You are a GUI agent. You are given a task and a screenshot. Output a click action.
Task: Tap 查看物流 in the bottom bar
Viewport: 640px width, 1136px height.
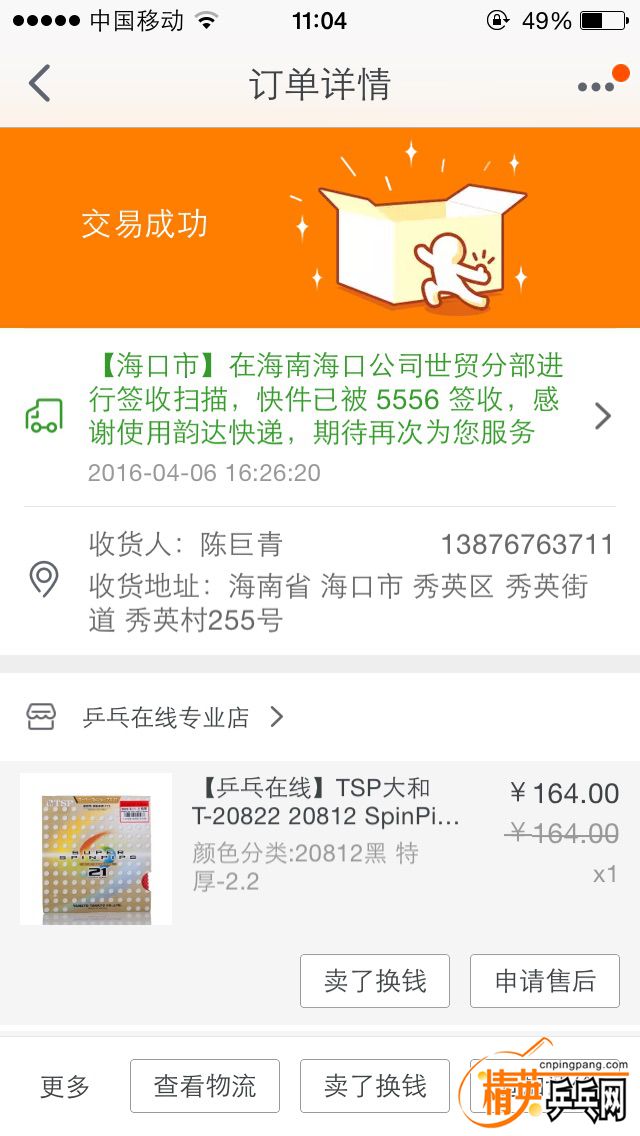[x=205, y=1086]
